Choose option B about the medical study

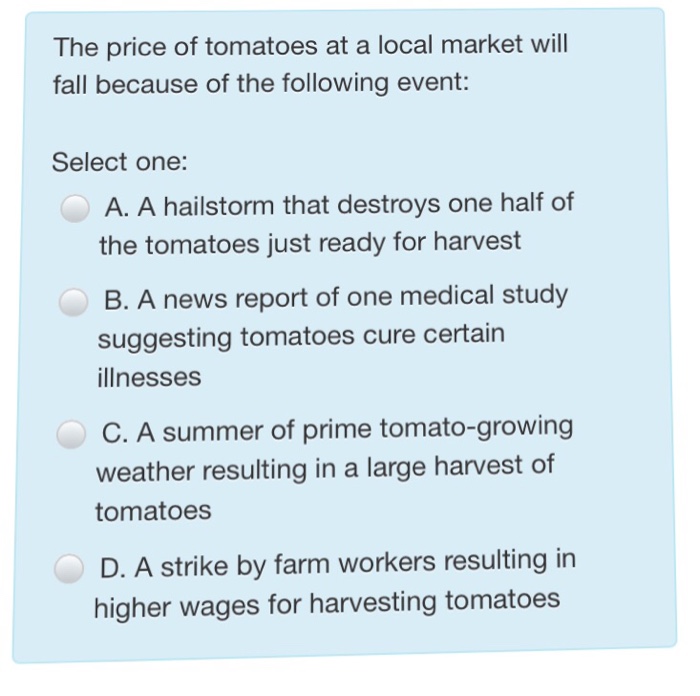(x=73, y=301)
